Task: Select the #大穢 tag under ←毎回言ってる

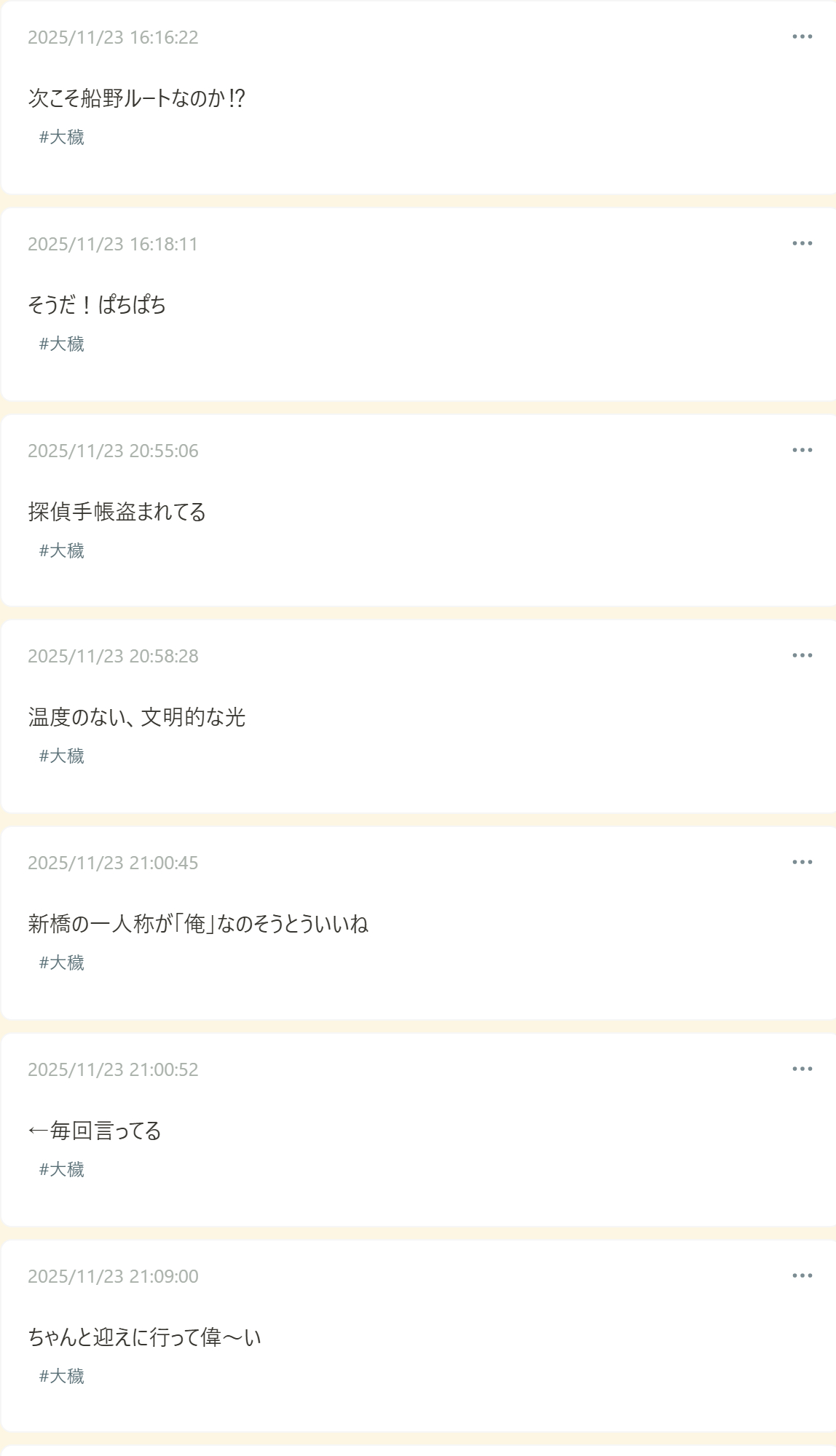Action: pos(62,1169)
